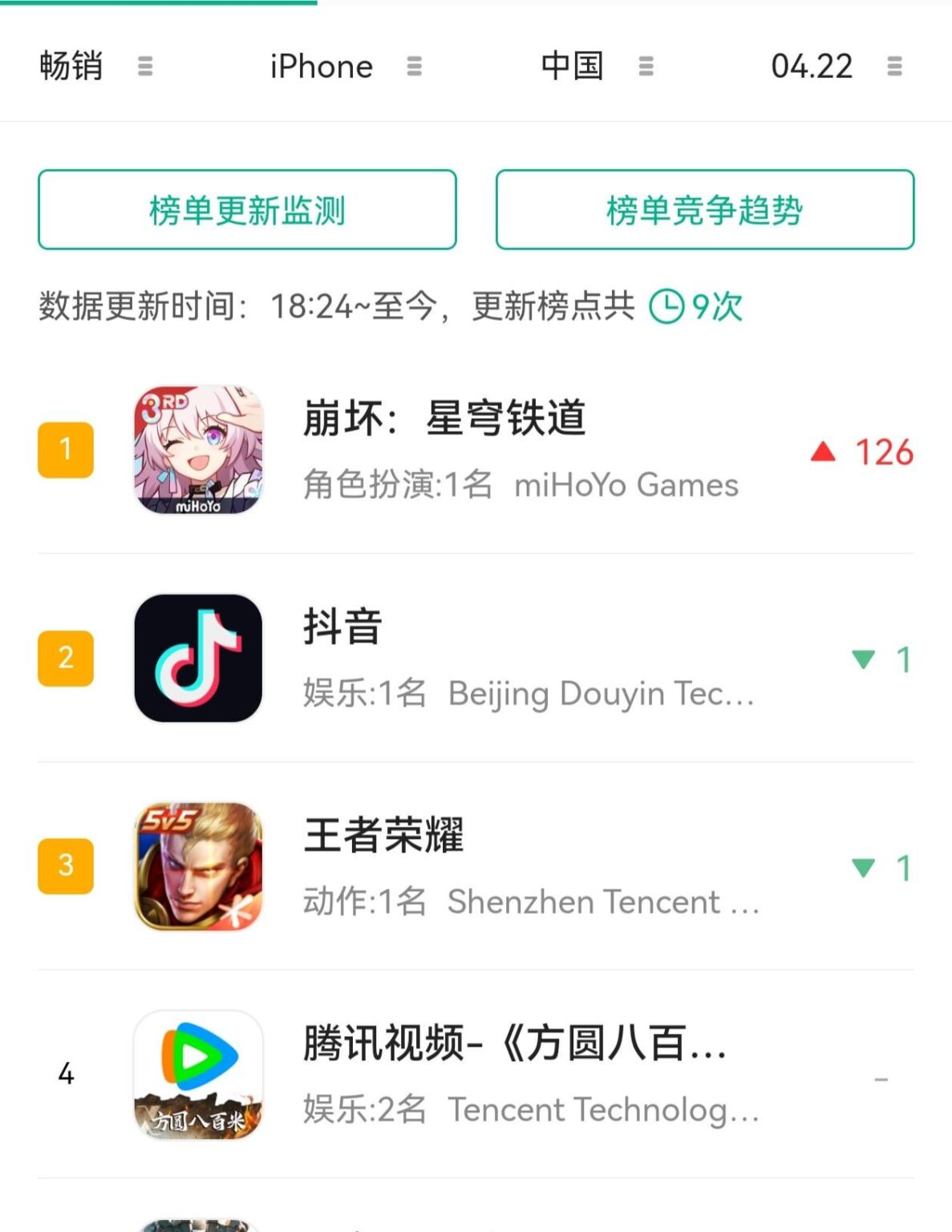Open the 崩坏：星穹铁道 app icon

(x=198, y=449)
